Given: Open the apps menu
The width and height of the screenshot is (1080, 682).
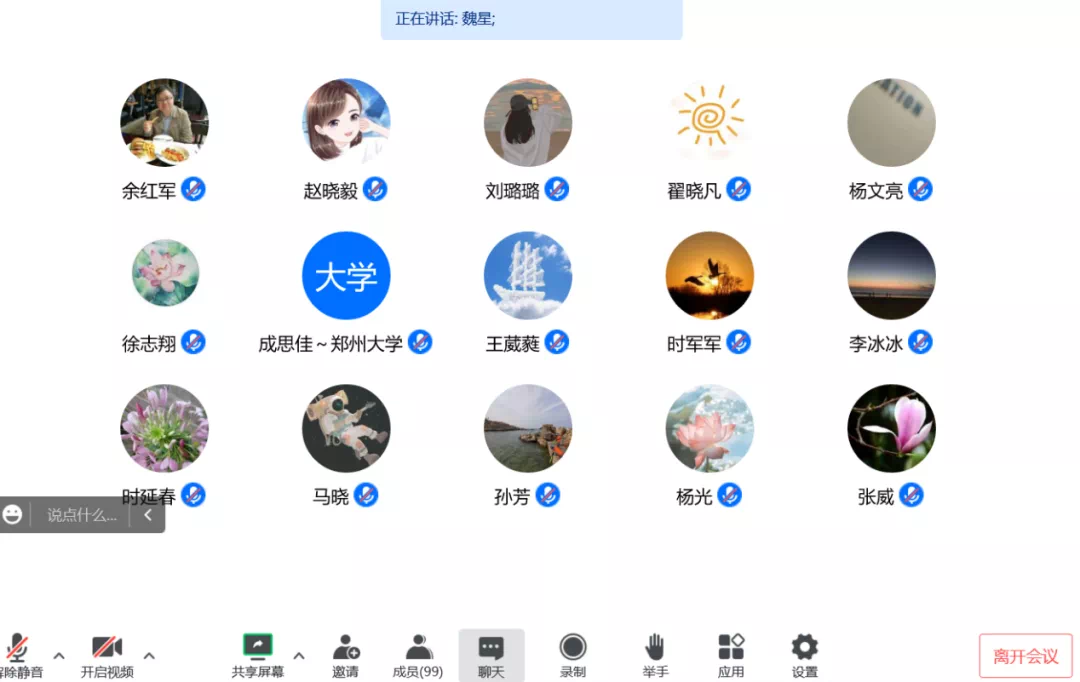Looking at the screenshot, I should point(731,655).
